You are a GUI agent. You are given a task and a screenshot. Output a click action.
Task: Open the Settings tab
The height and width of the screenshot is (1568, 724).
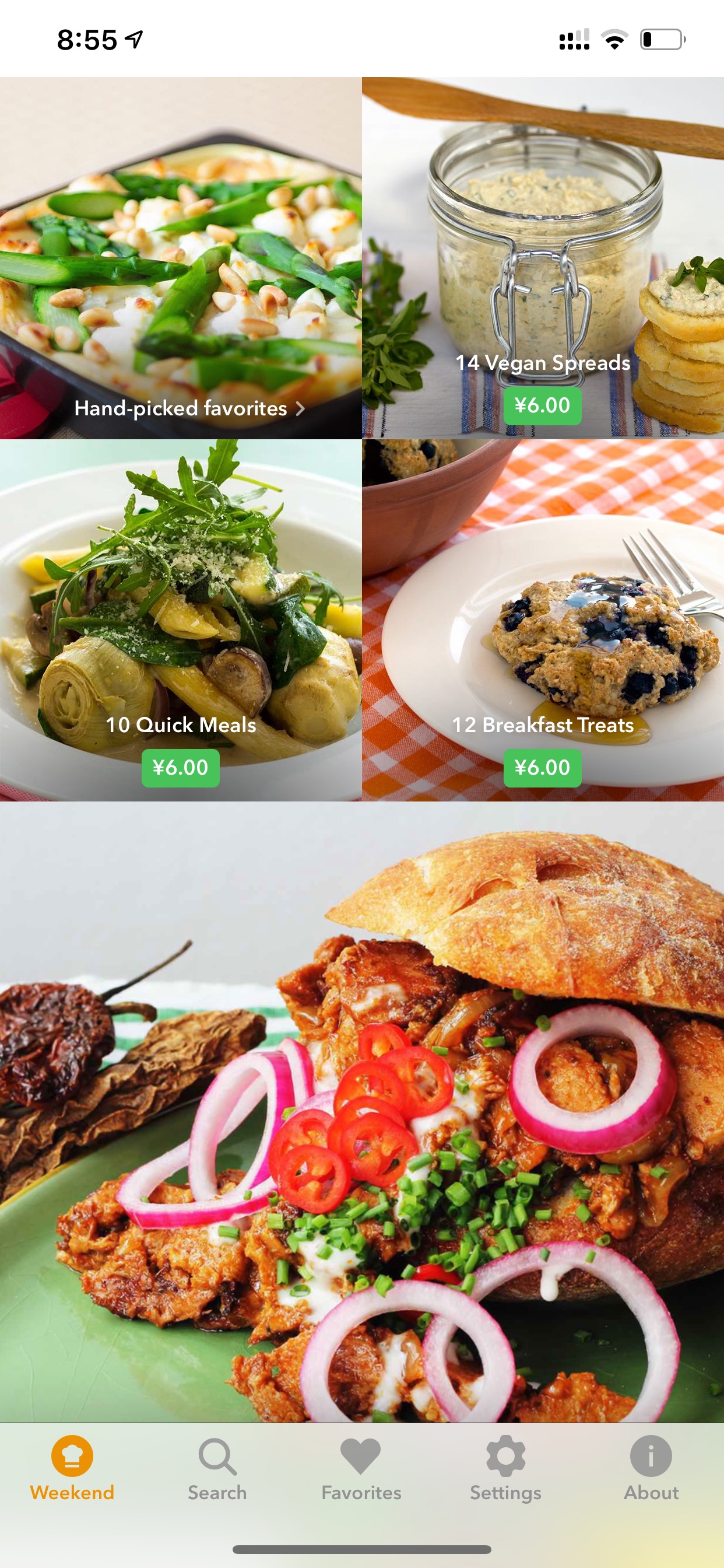505,1468
